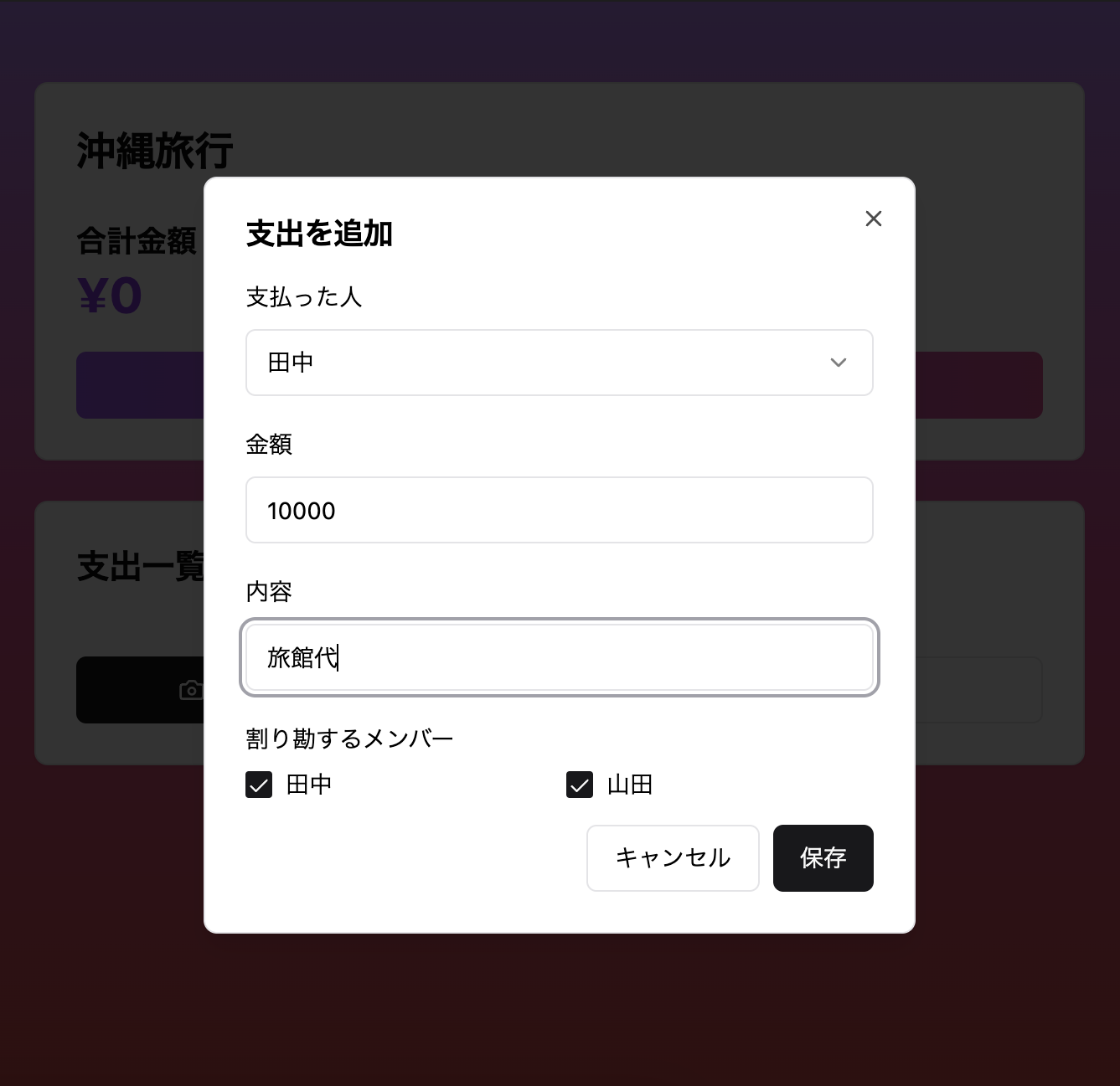Uncheck 田中 from split members

[259, 785]
